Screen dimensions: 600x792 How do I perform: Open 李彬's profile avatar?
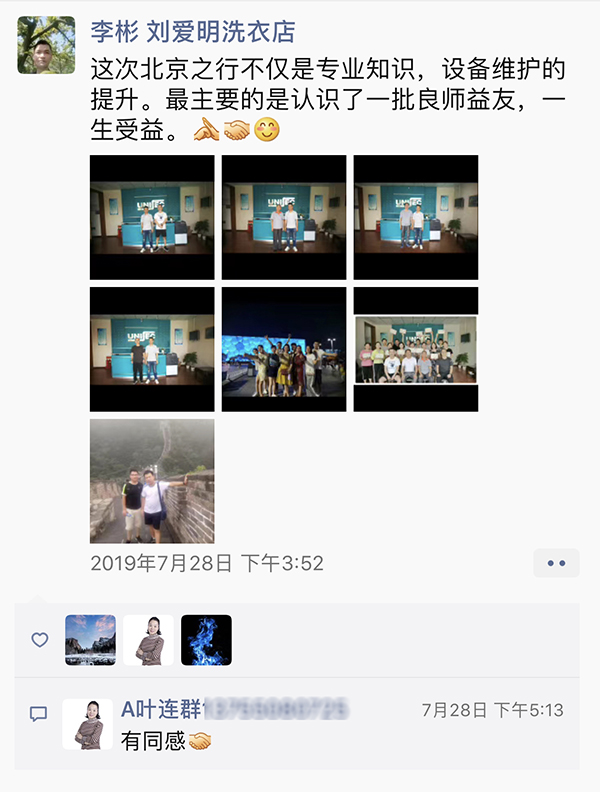click(46, 45)
